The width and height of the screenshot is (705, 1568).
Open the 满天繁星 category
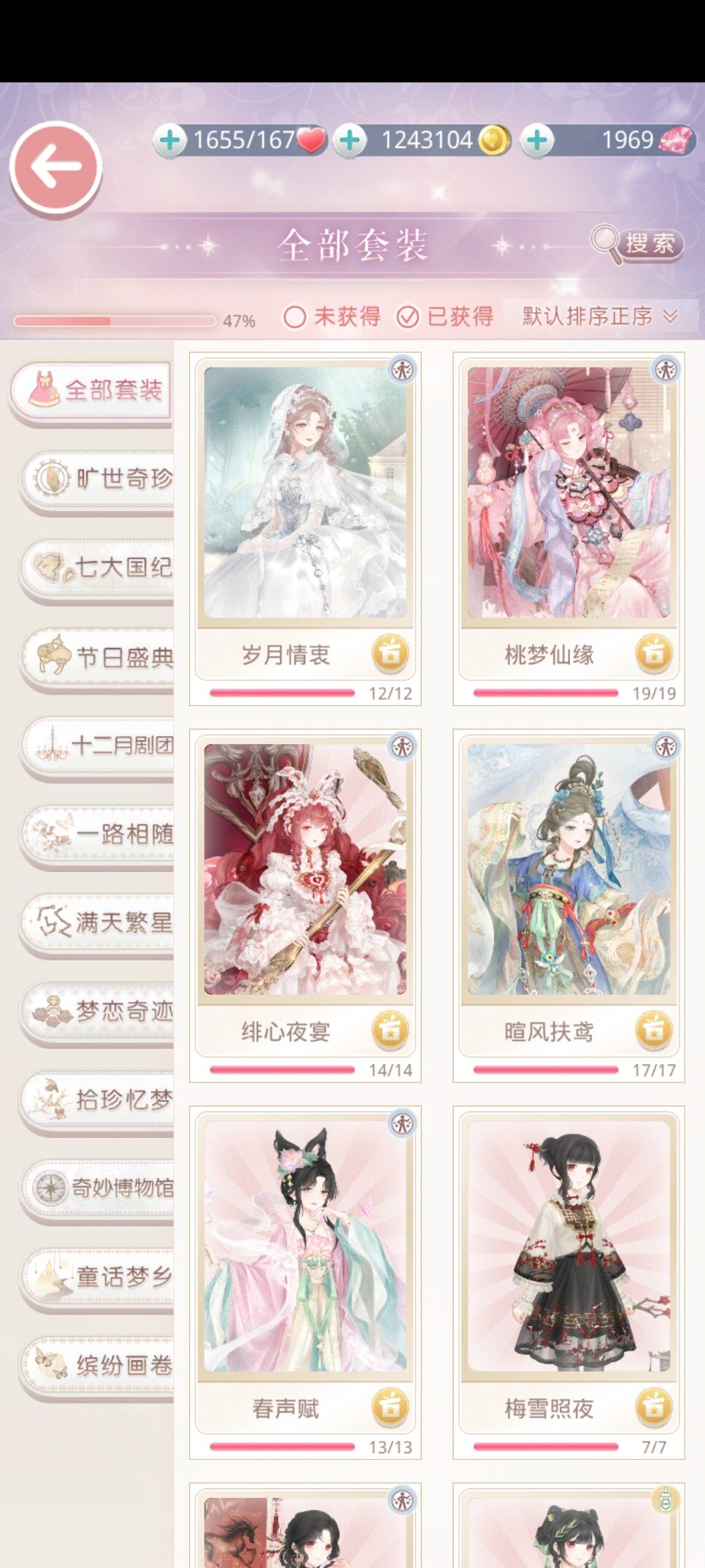(x=99, y=922)
